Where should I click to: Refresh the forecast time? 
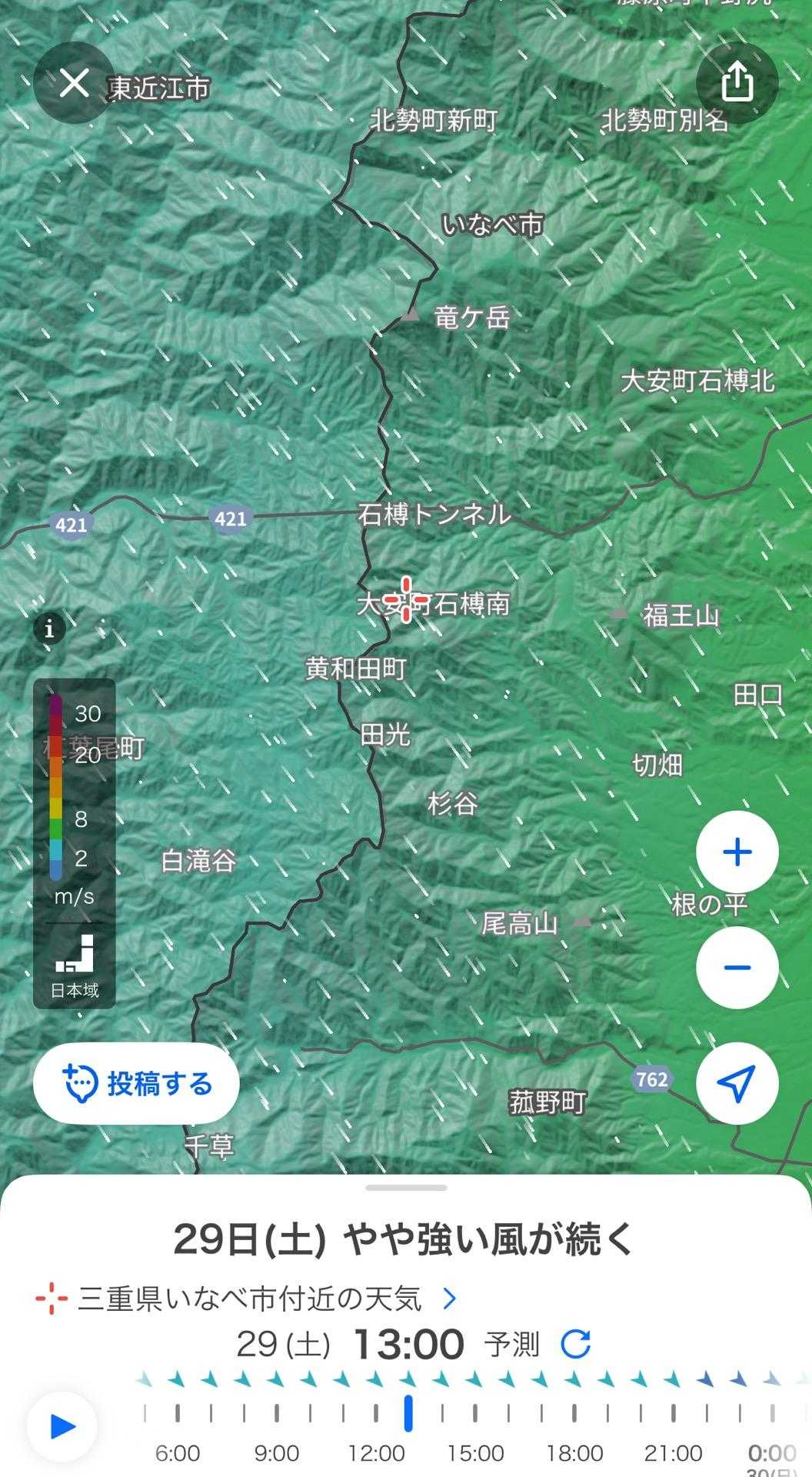coord(575,1344)
